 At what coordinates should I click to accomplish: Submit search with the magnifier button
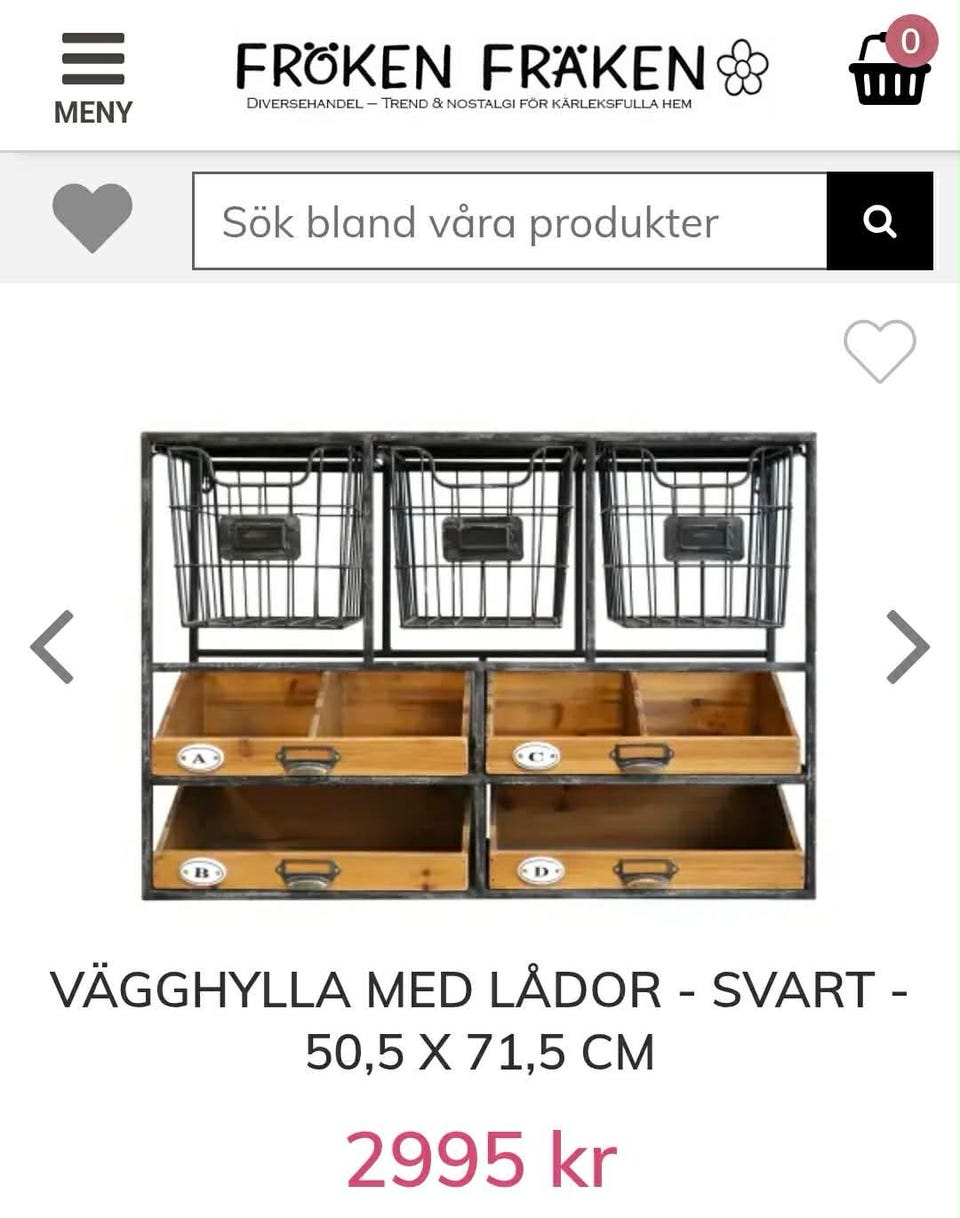[880, 221]
